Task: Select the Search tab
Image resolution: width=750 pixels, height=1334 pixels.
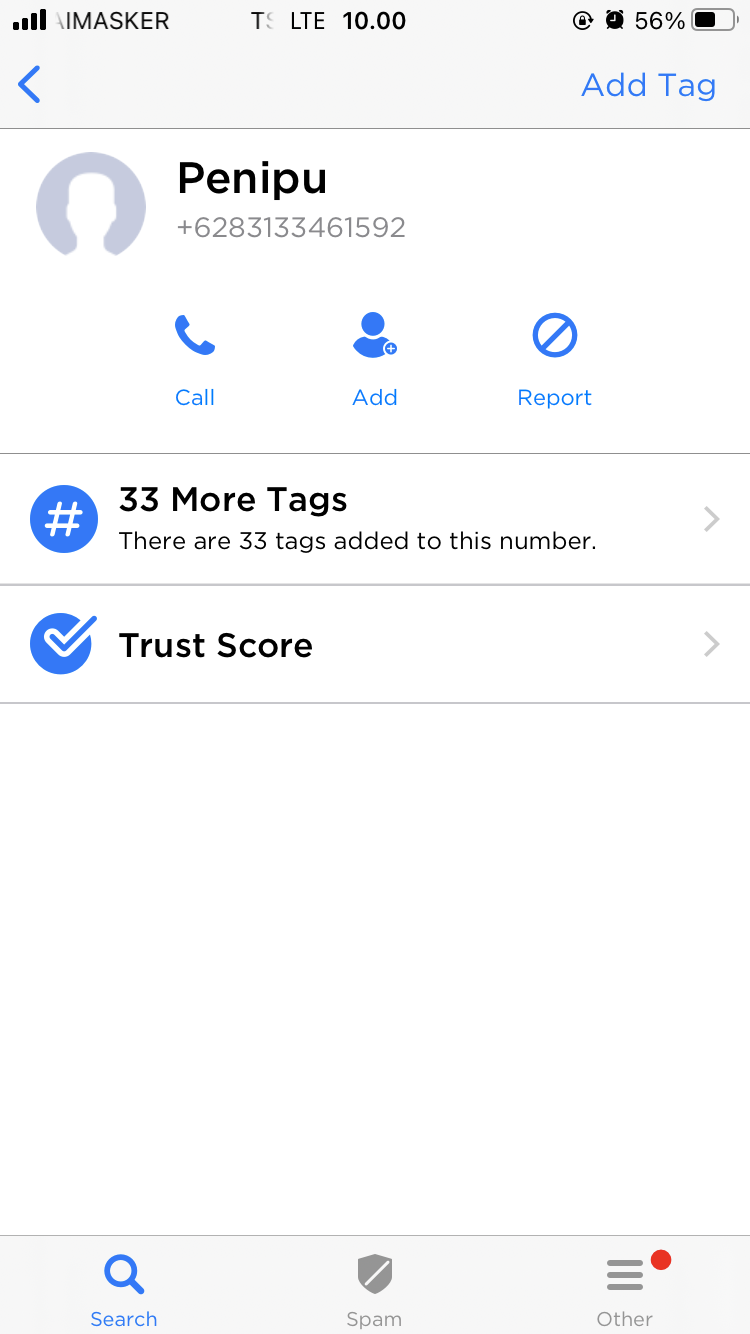Action: (x=124, y=1290)
